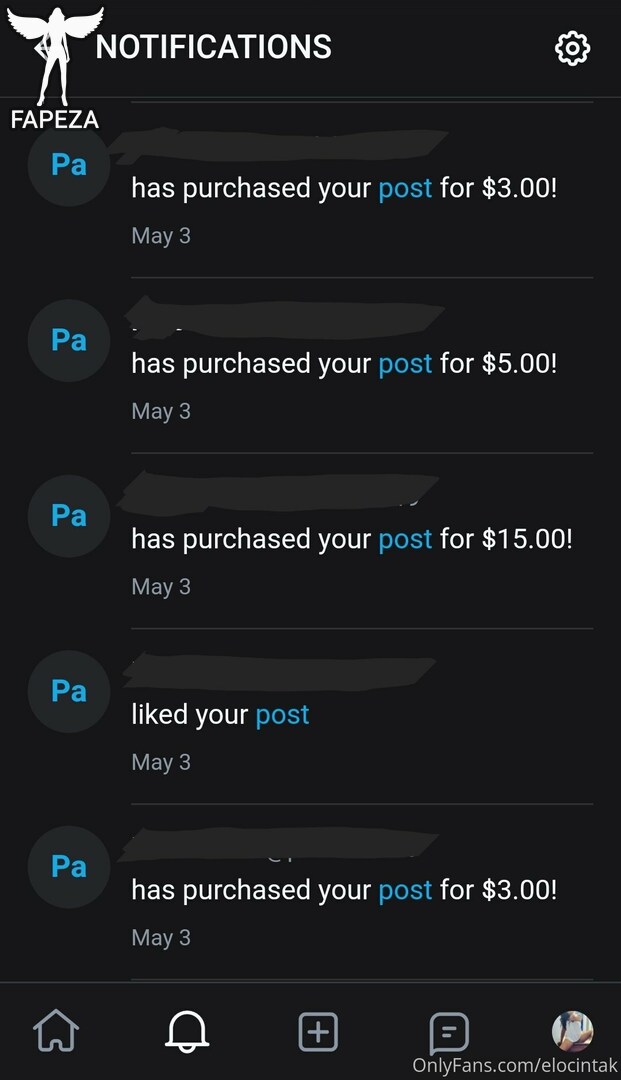Open profile via the avatar tab
This screenshot has height=1080, width=621.
tap(572, 1030)
